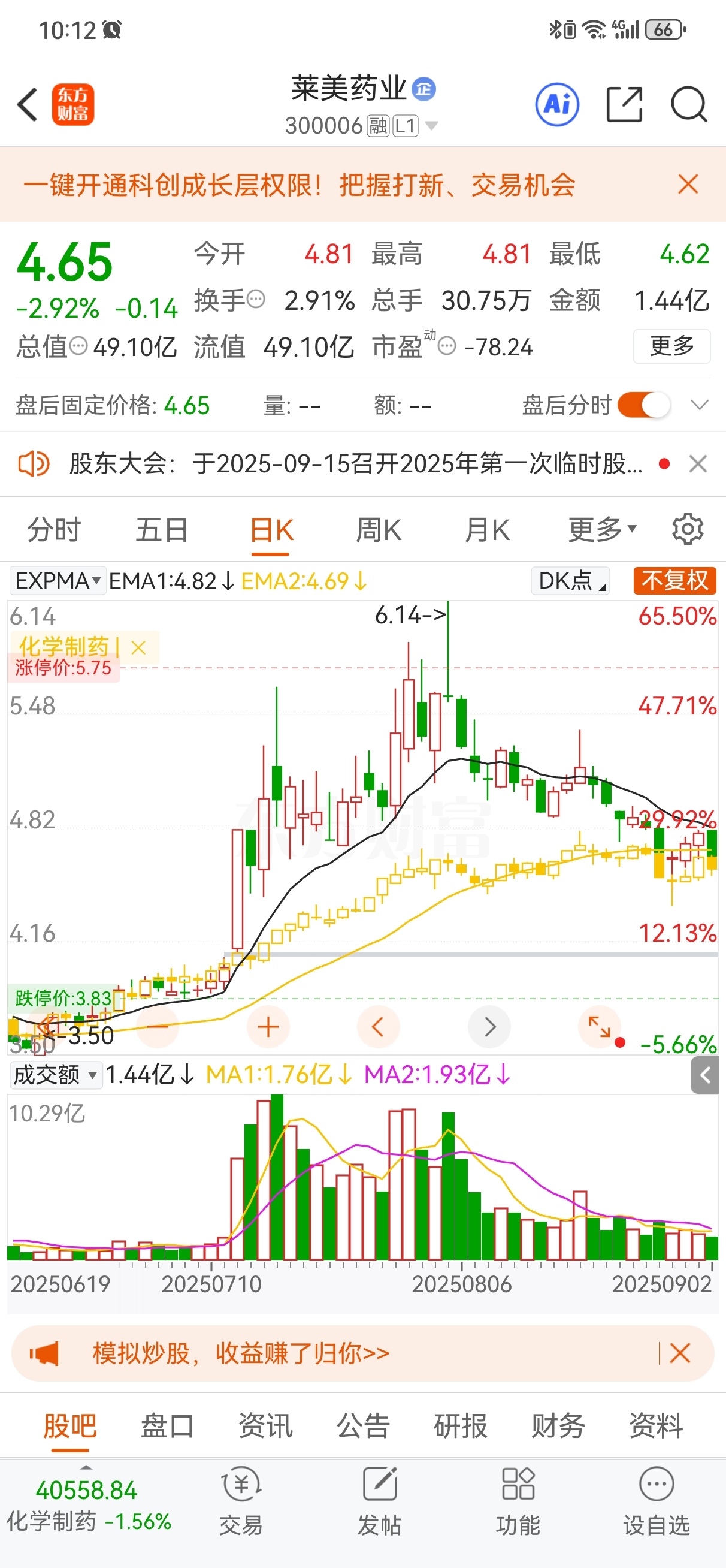Image resolution: width=726 pixels, height=1568 pixels.
Task: Close the 模拟炒股 promotion banner
Action: tap(680, 1353)
